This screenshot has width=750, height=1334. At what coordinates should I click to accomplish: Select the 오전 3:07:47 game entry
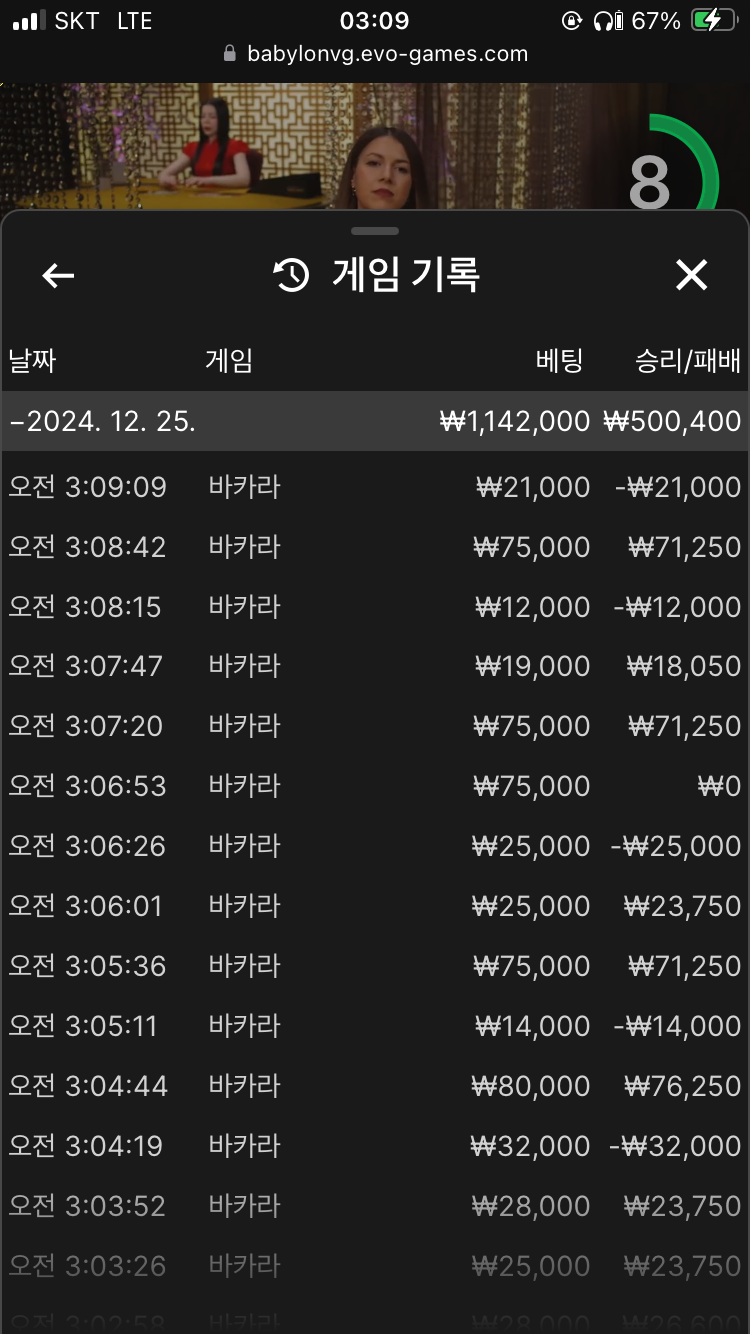tap(375, 666)
